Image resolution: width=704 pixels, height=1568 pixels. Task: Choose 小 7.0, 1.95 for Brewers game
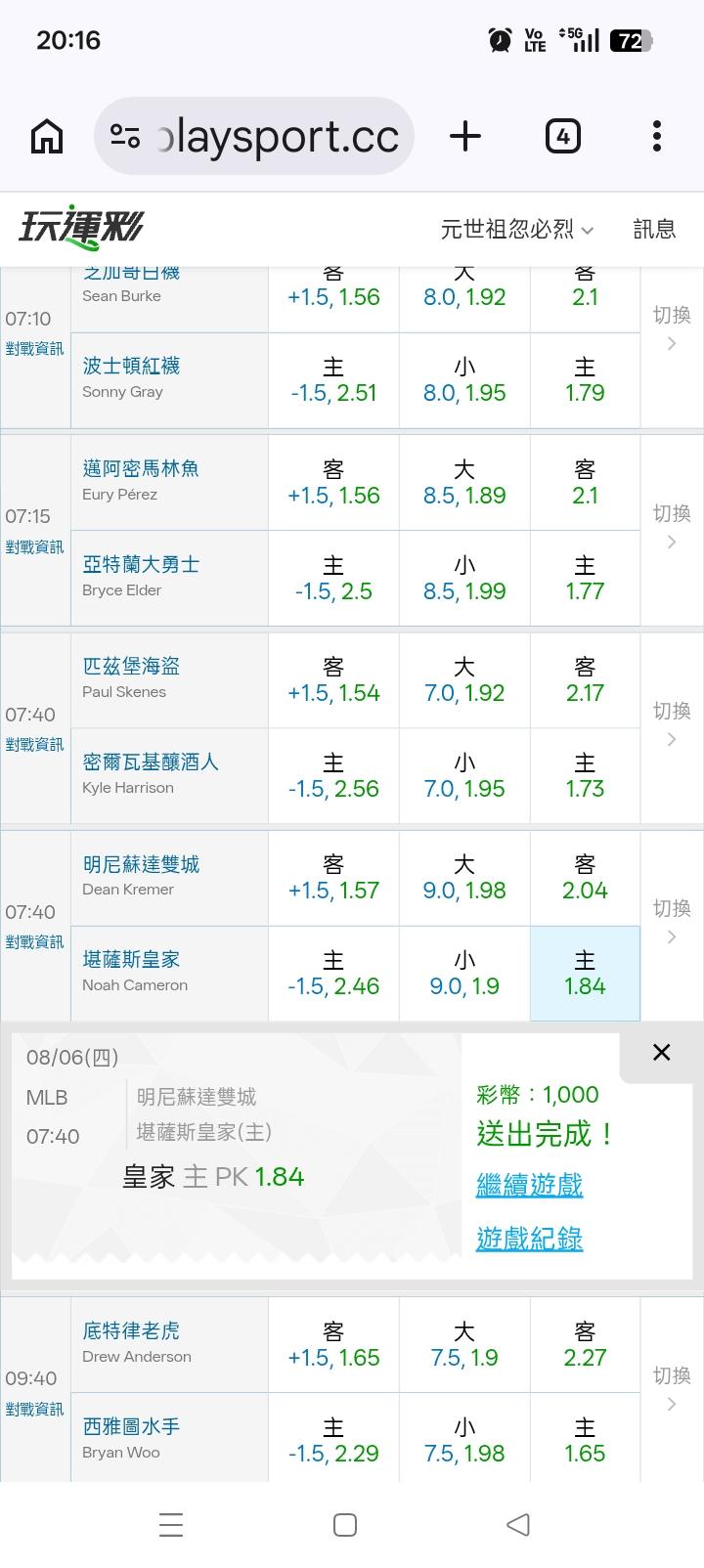tap(464, 776)
